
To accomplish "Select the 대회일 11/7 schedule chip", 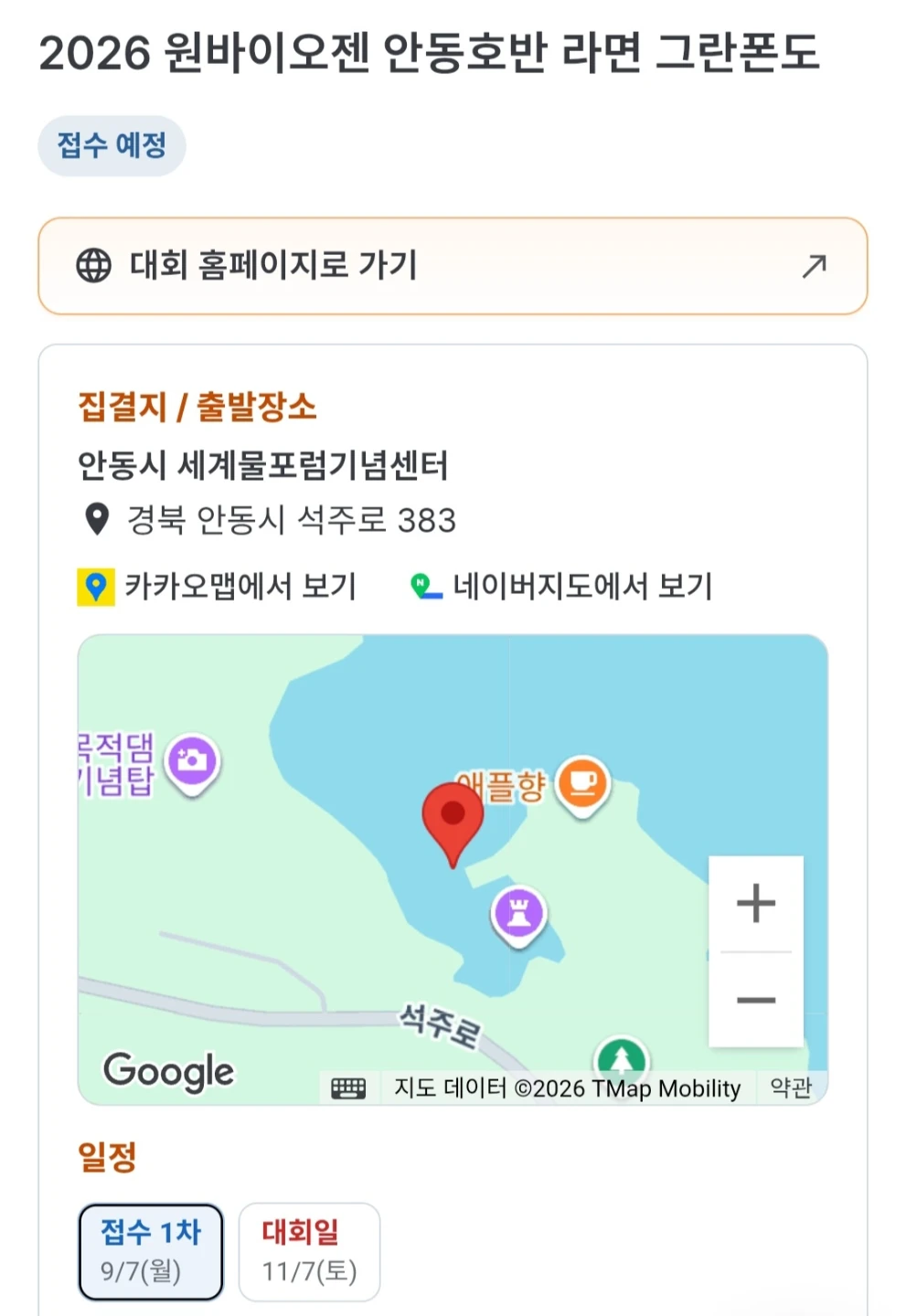I will click(x=309, y=1251).
